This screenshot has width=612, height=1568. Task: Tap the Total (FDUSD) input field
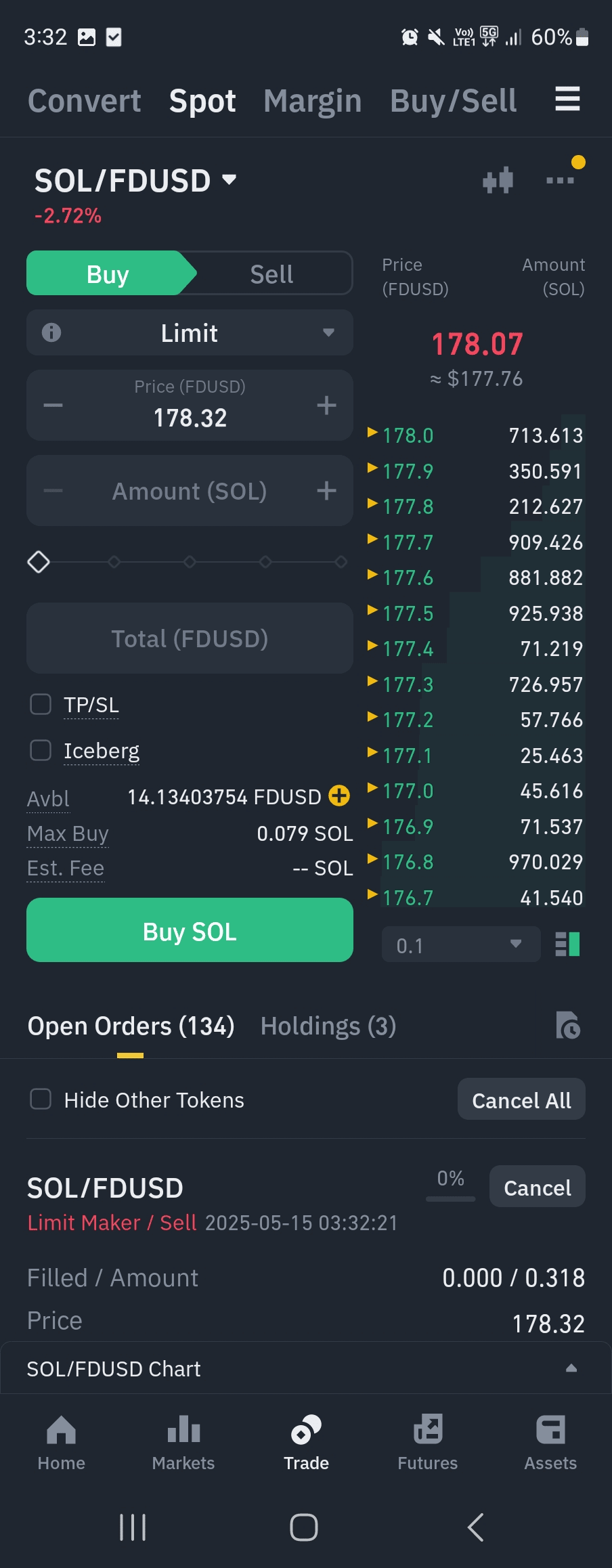(x=190, y=638)
